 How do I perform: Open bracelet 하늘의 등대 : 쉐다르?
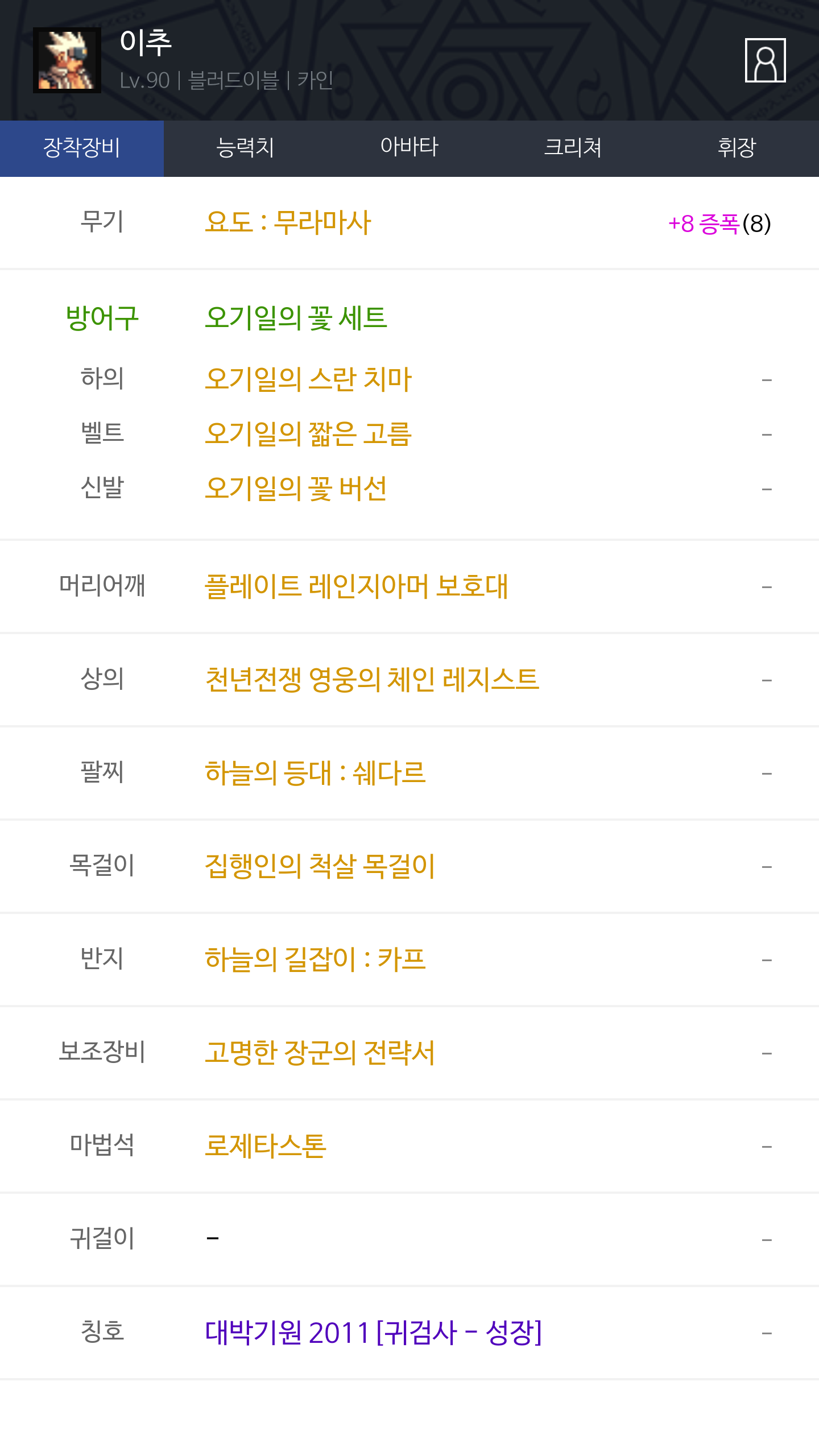tap(315, 772)
